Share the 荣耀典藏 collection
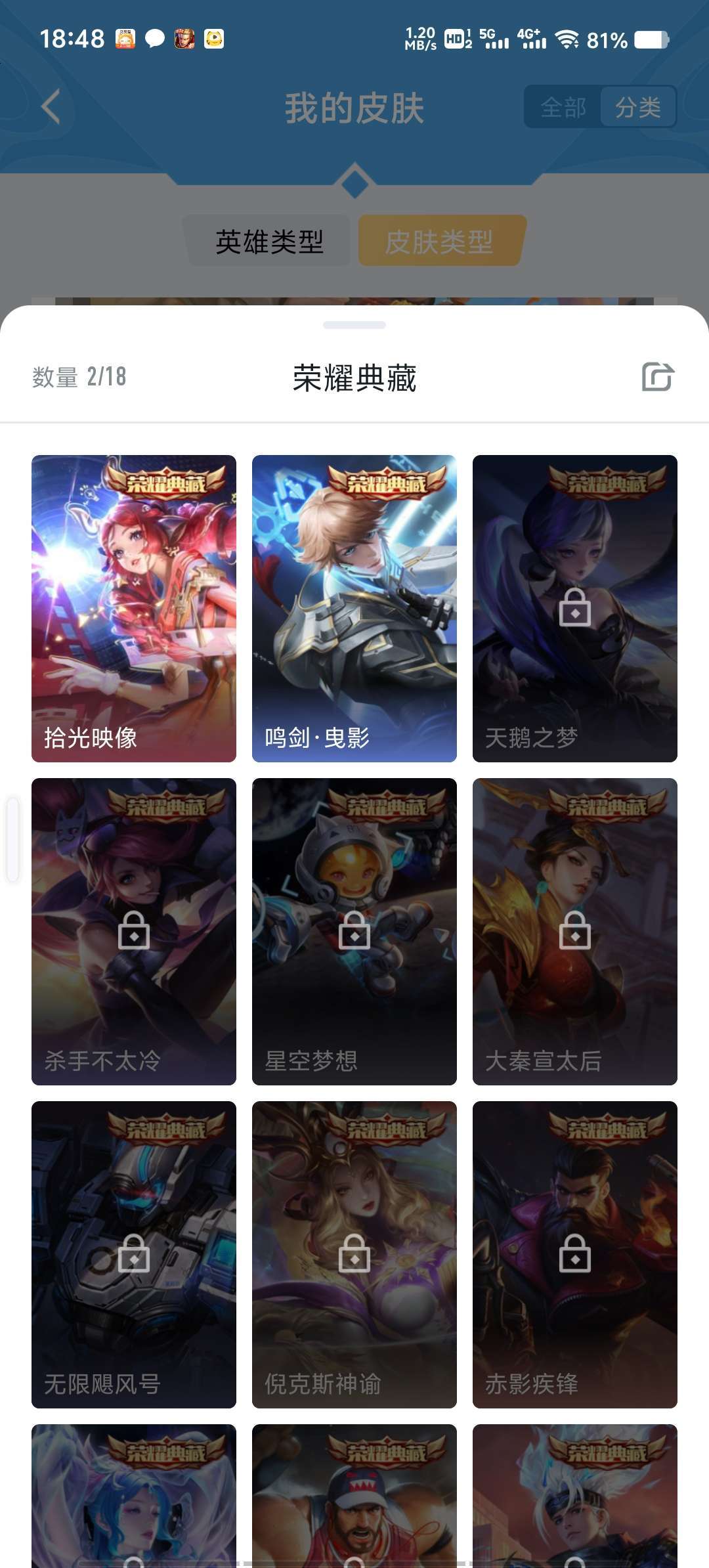Image resolution: width=709 pixels, height=1568 pixels. point(658,377)
